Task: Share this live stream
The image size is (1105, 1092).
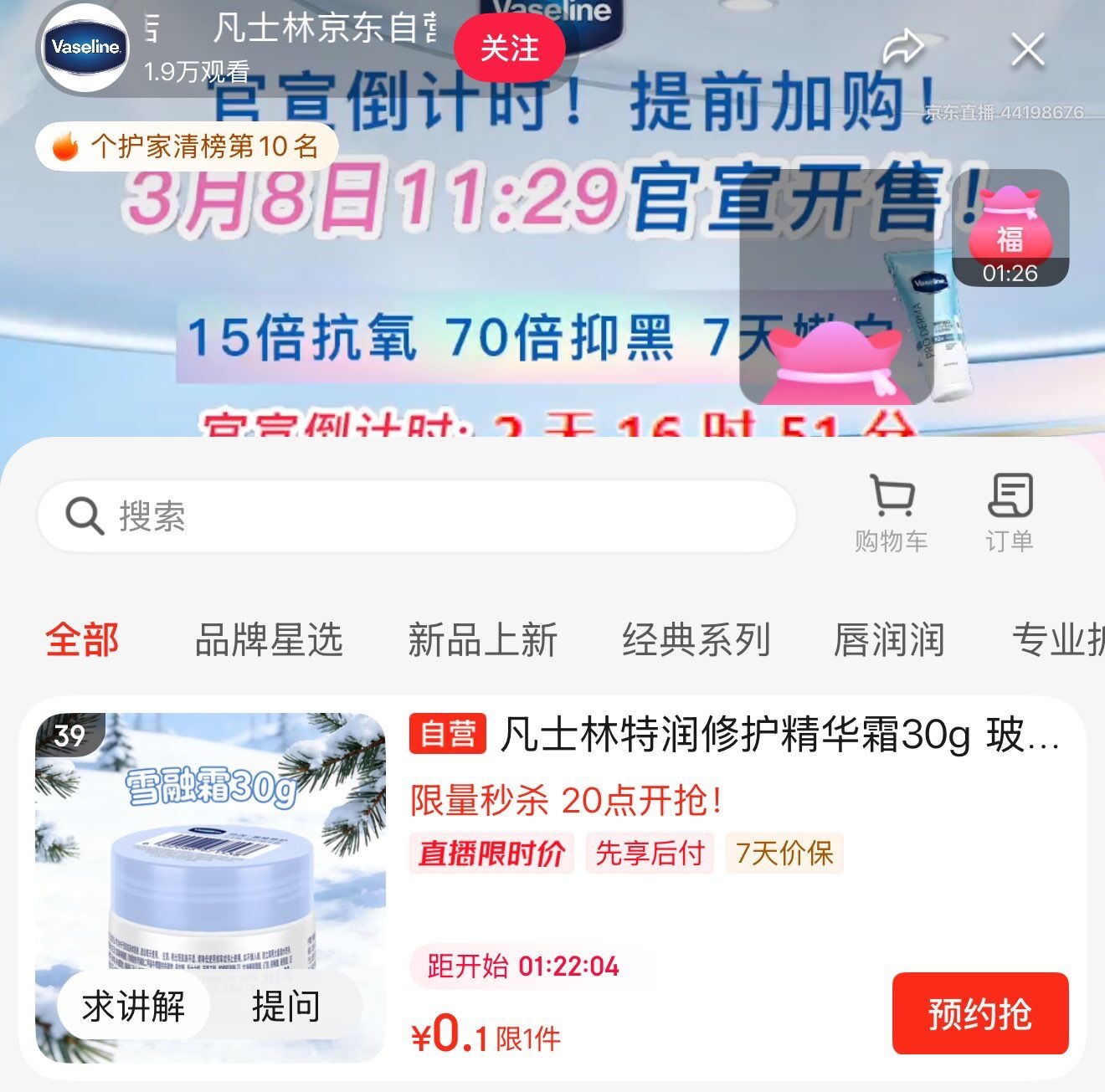Action: 903,48
